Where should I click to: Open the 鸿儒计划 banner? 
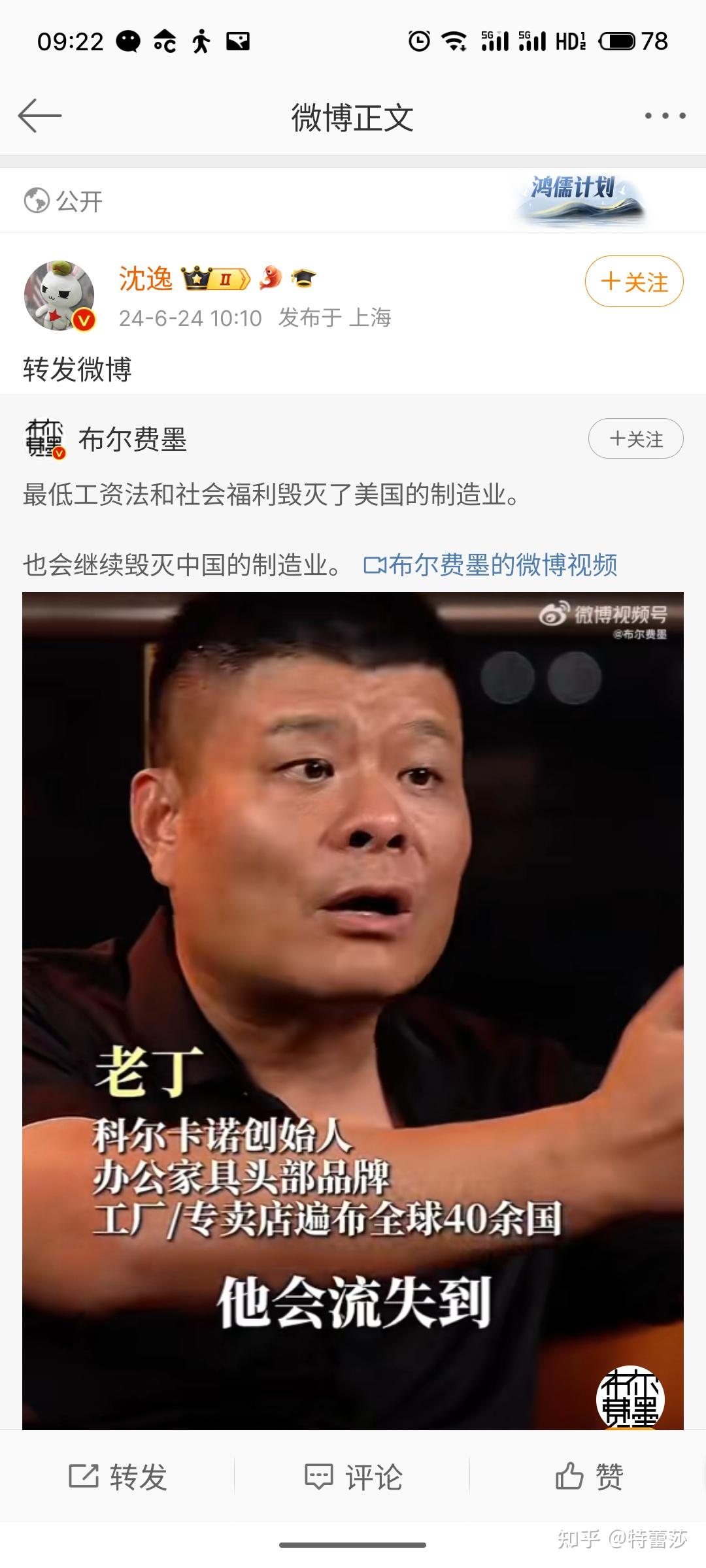(x=579, y=199)
